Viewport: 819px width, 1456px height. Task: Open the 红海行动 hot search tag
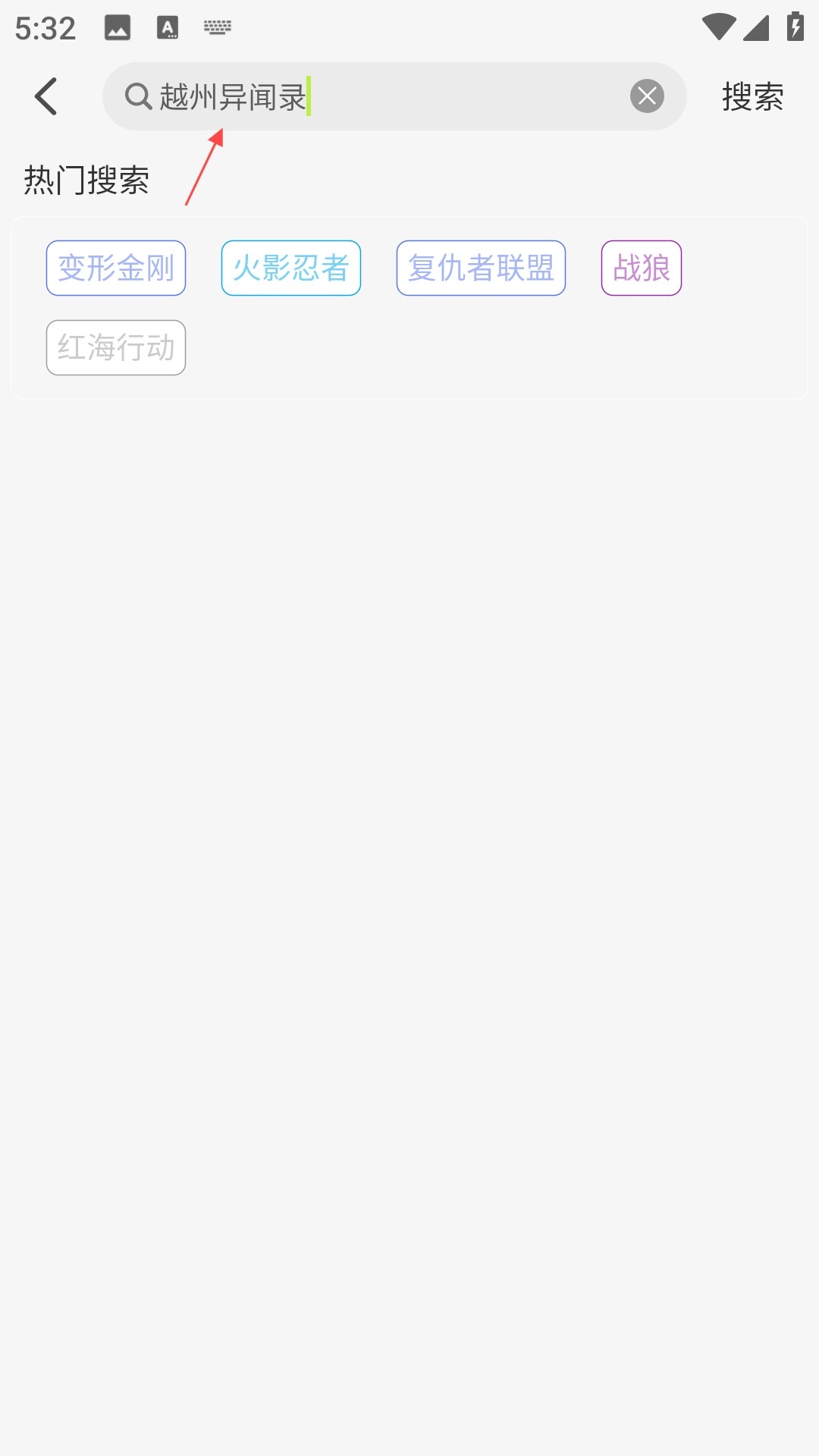click(115, 347)
